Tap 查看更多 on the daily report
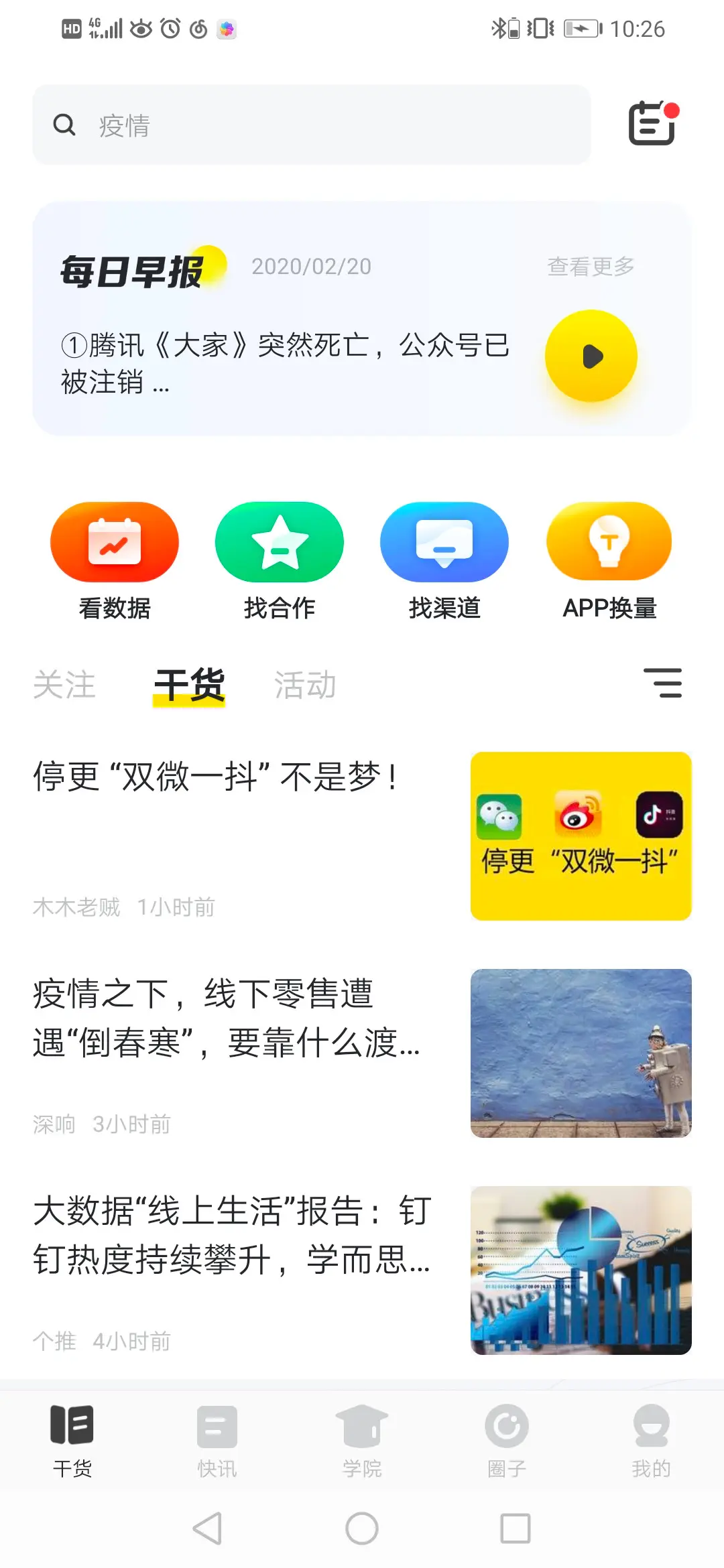 tap(591, 267)
